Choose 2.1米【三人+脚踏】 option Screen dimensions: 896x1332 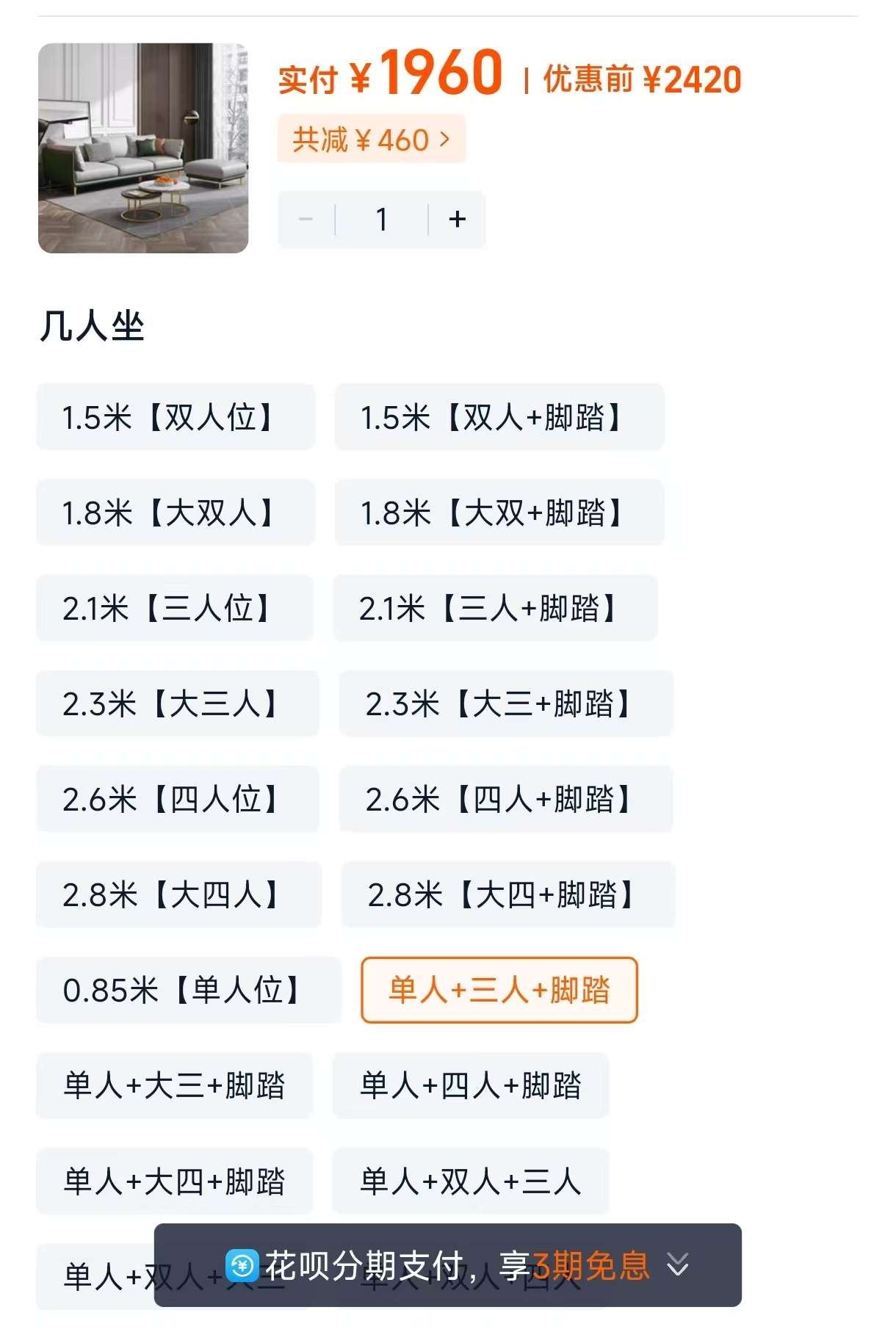[495, 608]
